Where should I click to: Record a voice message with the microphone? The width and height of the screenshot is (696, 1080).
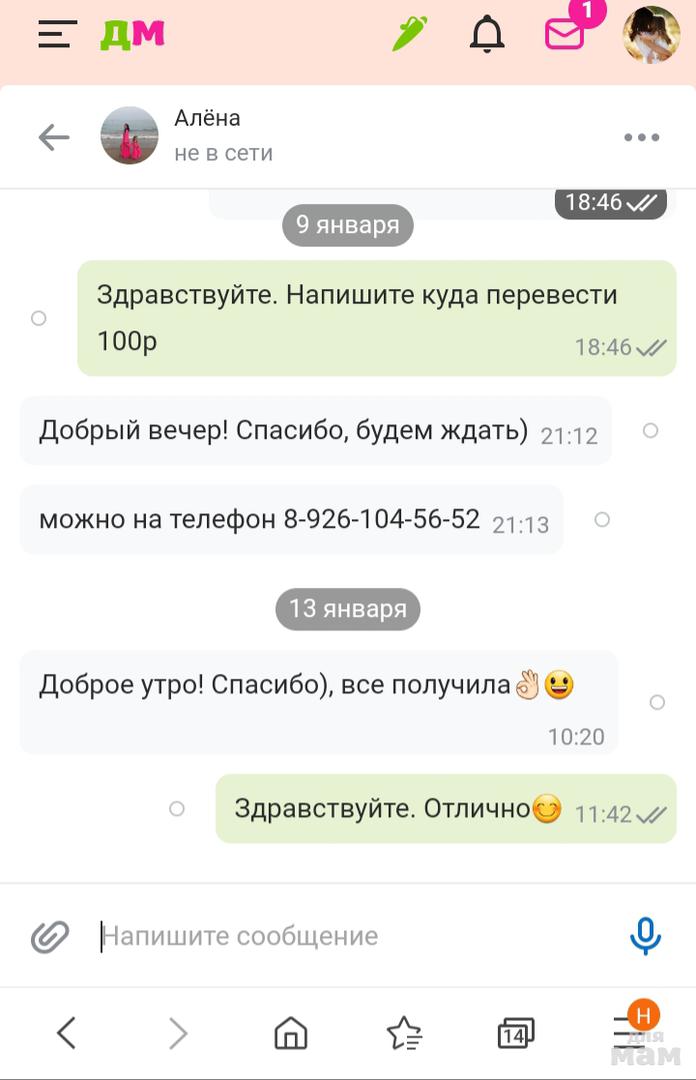click(x=645, y=936)
